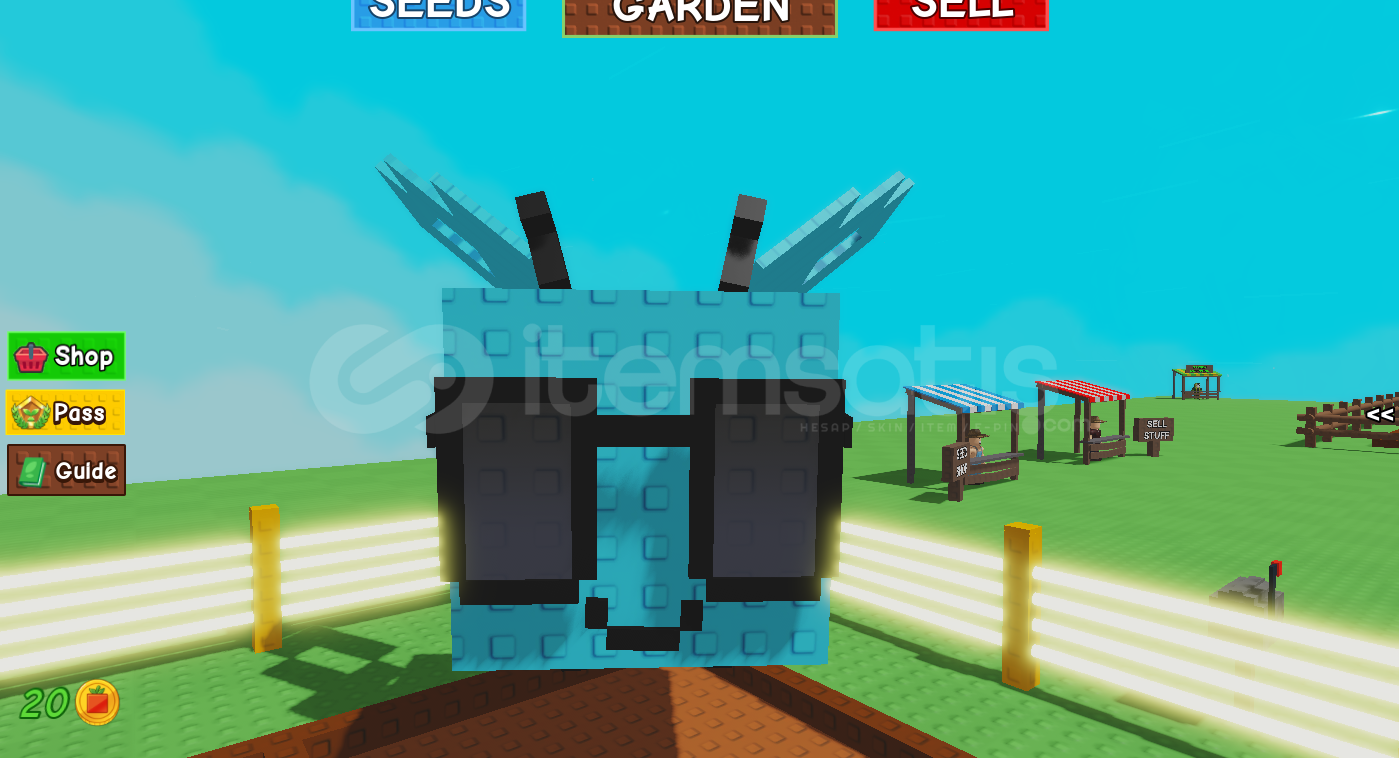Expand the side panel with the arrows
The height and width of the screenshot is (758, 1399).
1380,414
